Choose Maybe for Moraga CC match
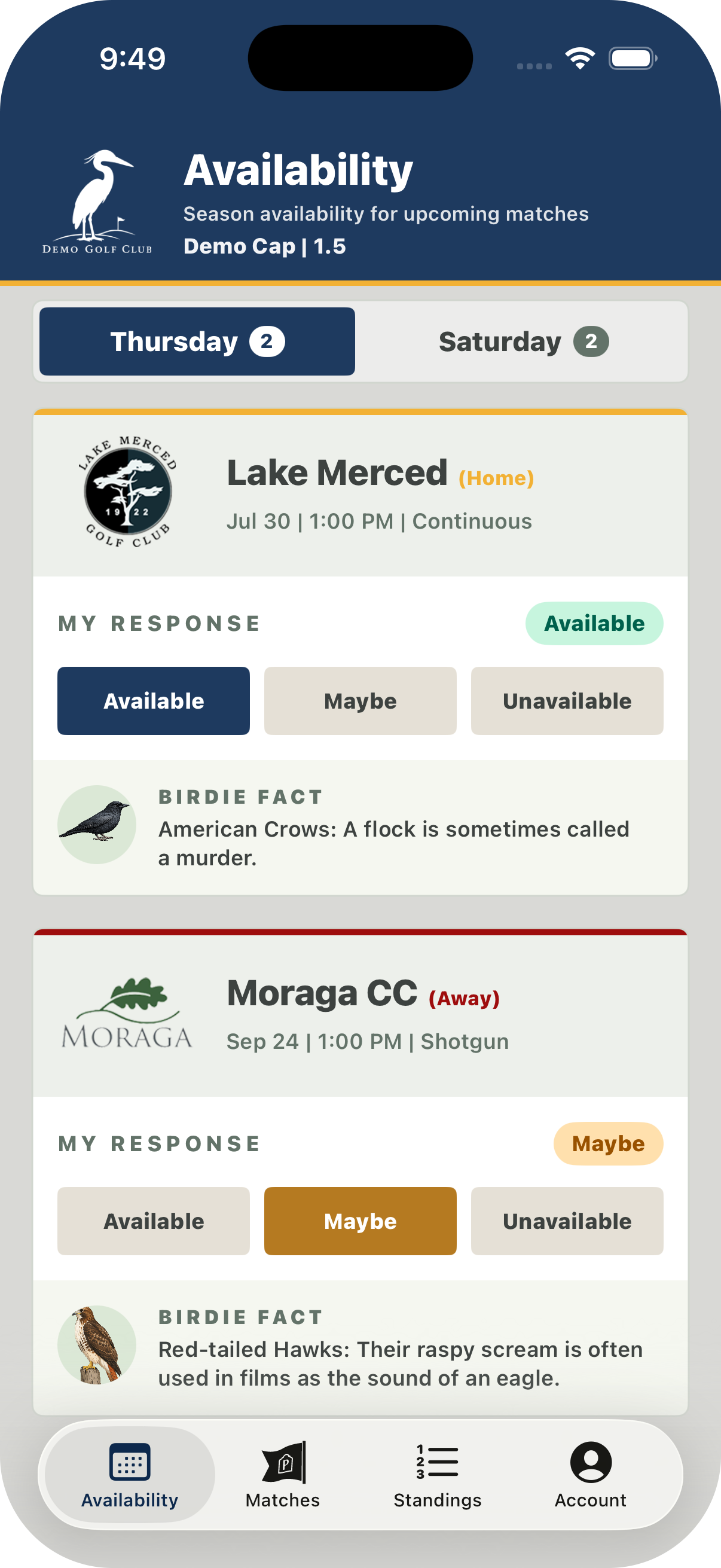The image size is (721, 1568). tap(360, 1221)
